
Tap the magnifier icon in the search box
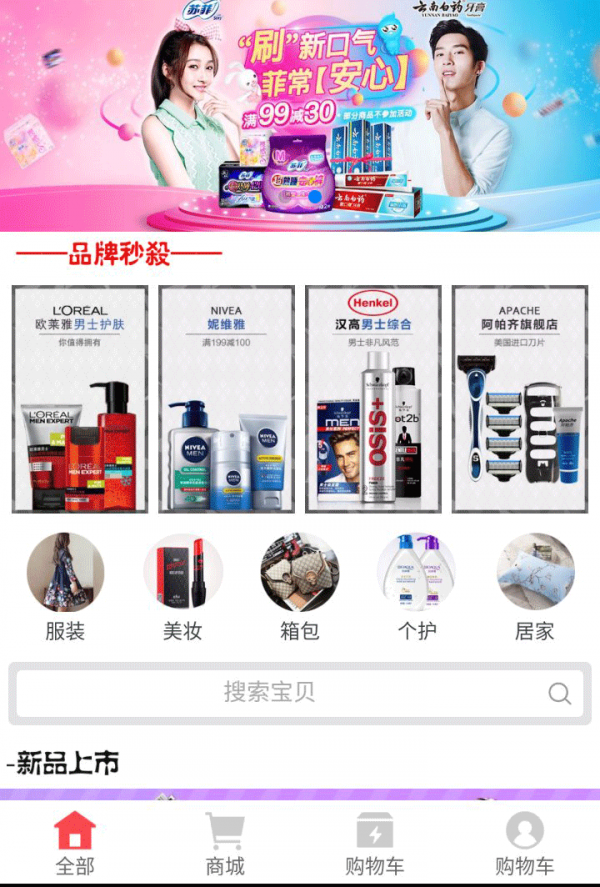(559, 693)
